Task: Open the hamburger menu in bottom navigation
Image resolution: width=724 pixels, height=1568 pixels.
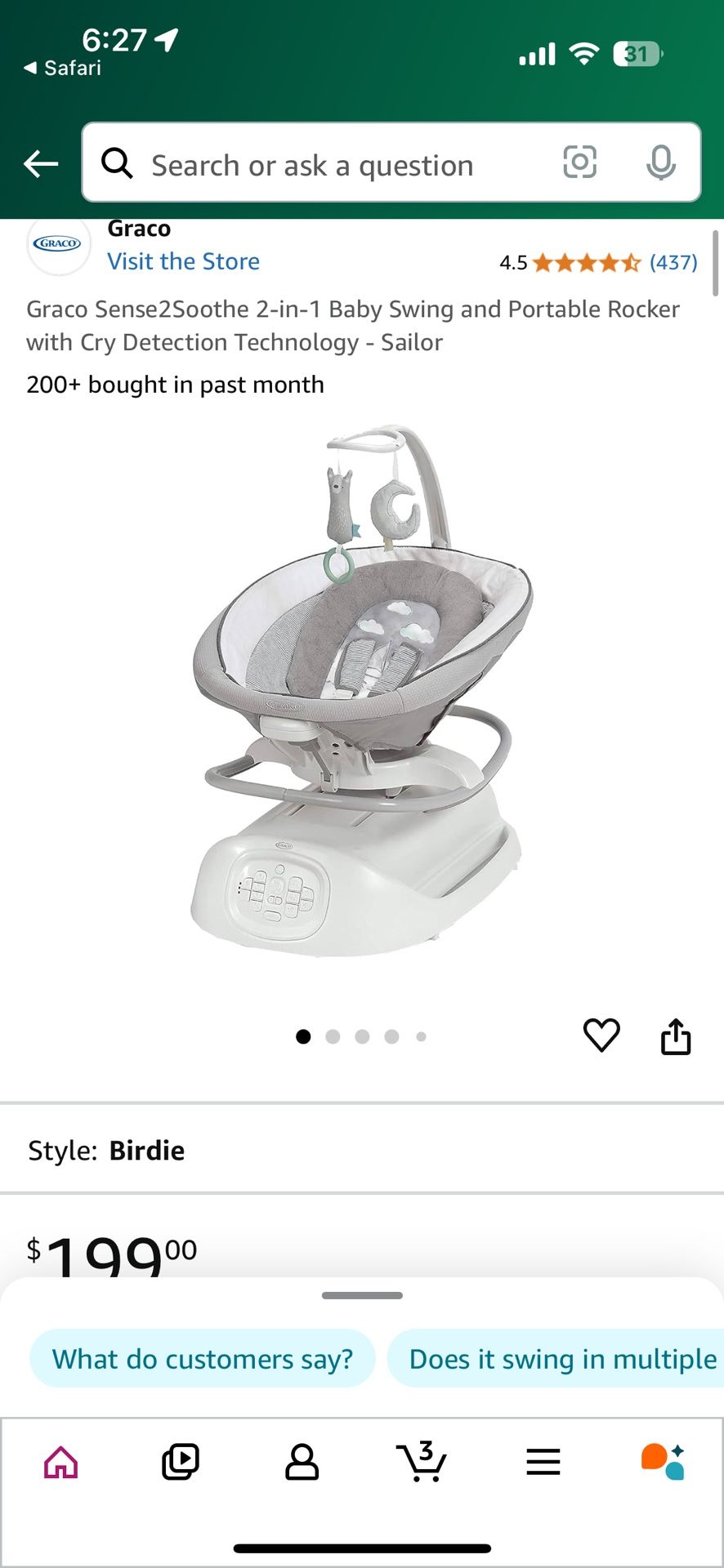Action: (x=543, y=1462)
